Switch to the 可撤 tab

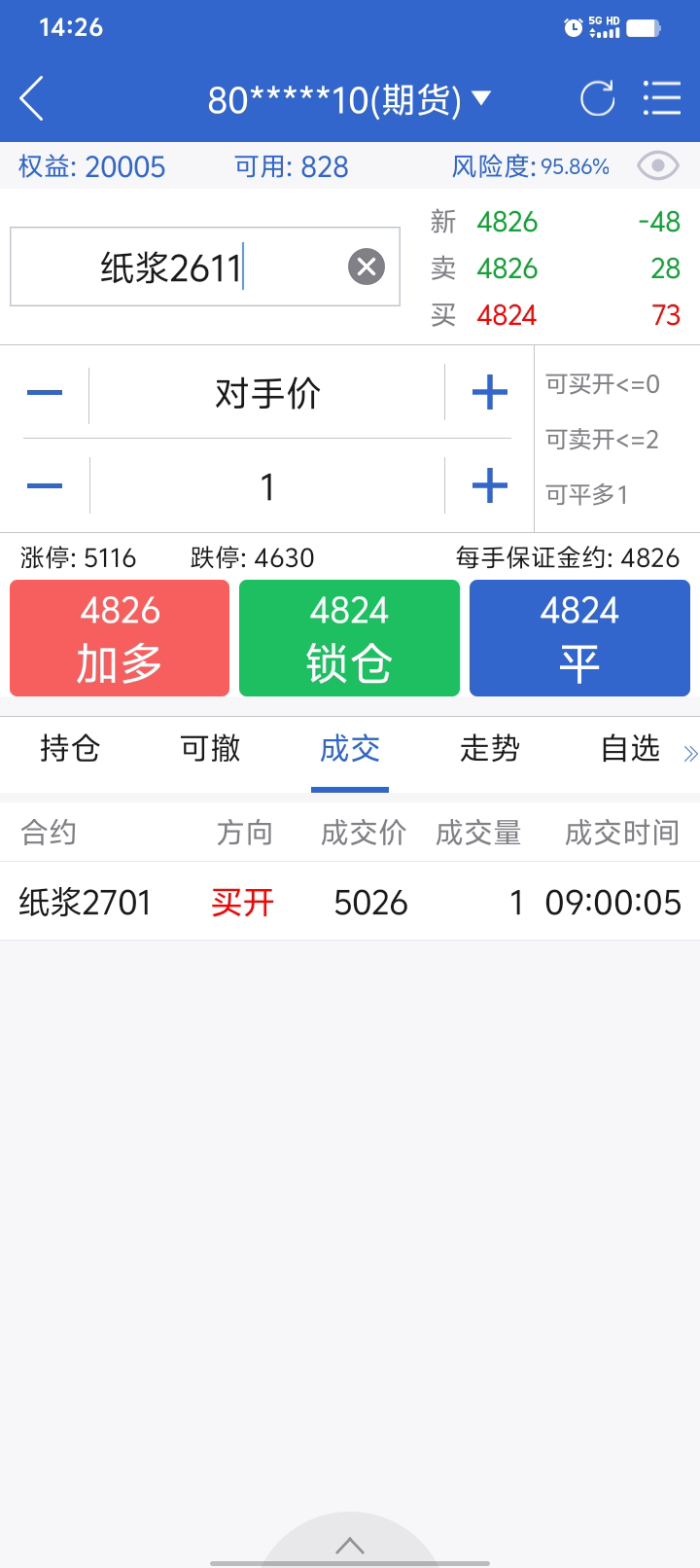click(x=210, y=748)
